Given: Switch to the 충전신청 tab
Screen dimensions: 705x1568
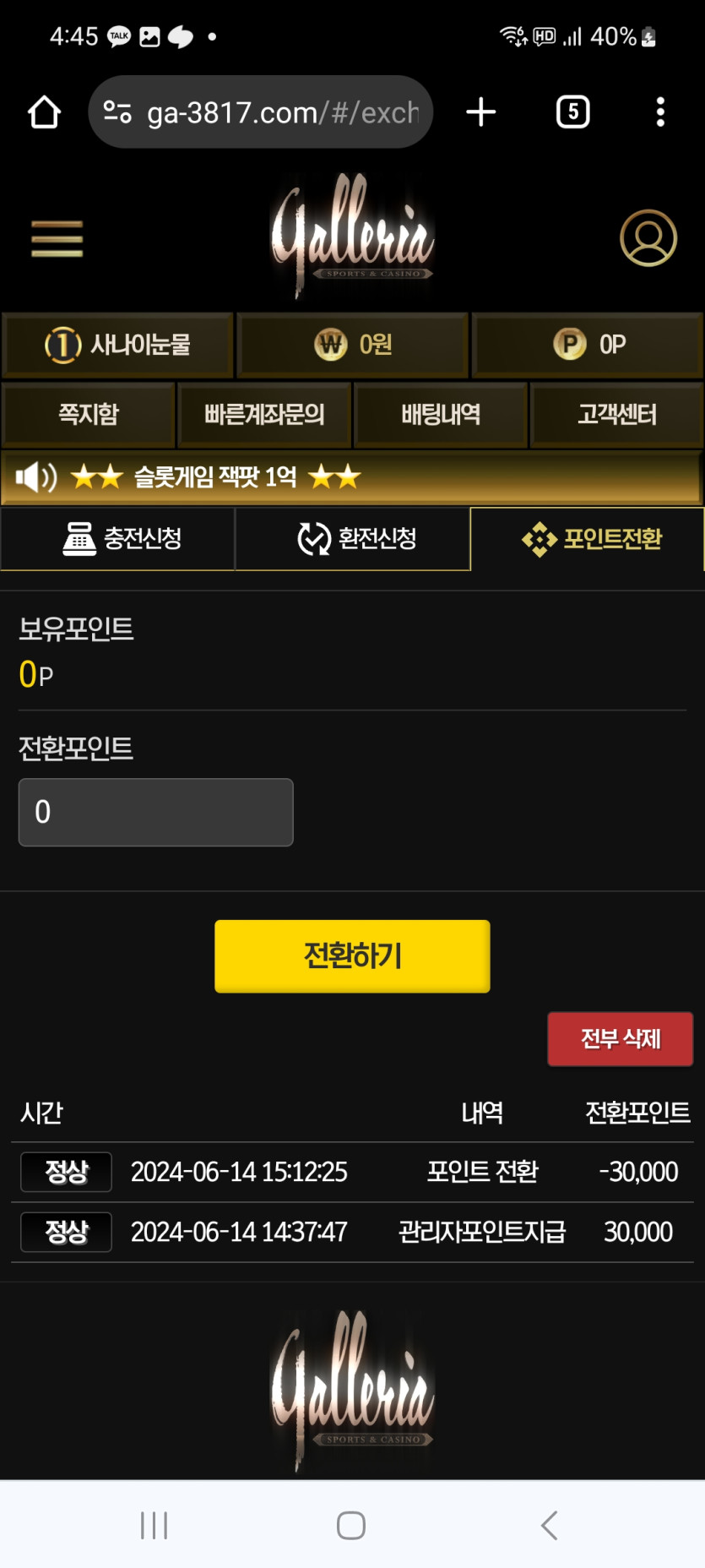Looking at the screenshot, I should (x=118, y=538).
